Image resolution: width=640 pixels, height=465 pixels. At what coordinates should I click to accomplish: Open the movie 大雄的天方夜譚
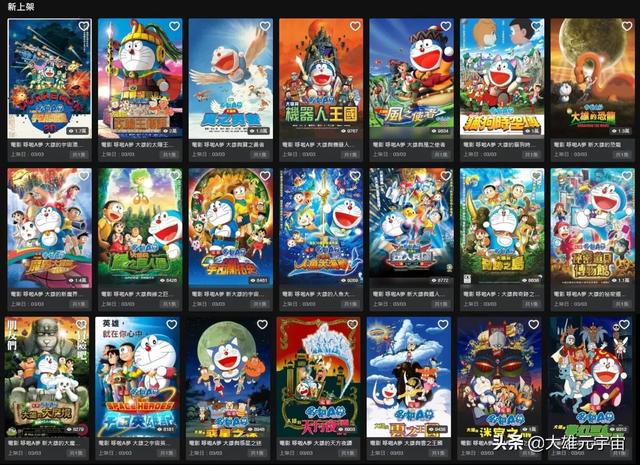pos(320,378)
